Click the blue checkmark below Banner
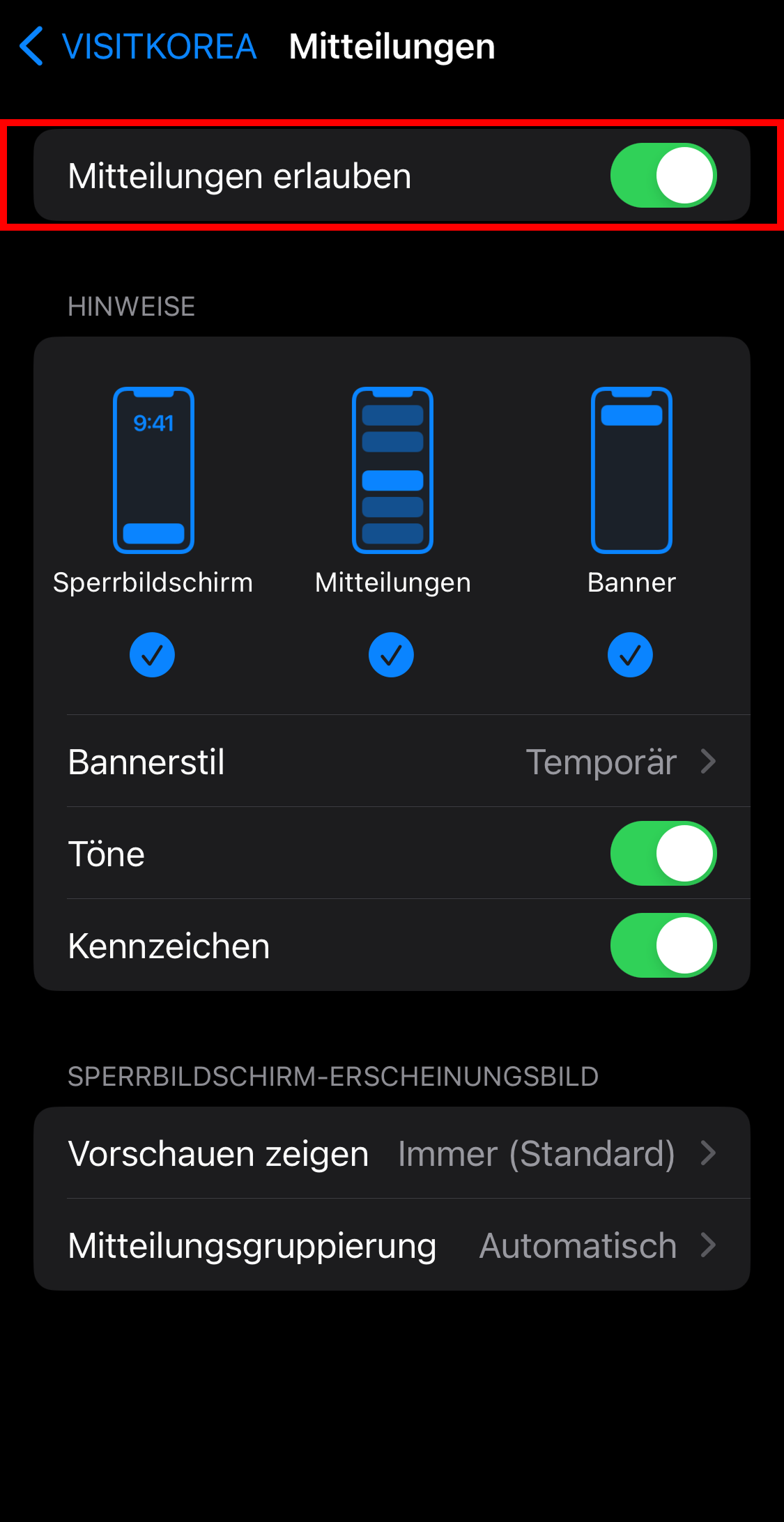This screenshot has height=1522, width=784. pos(630,654)
